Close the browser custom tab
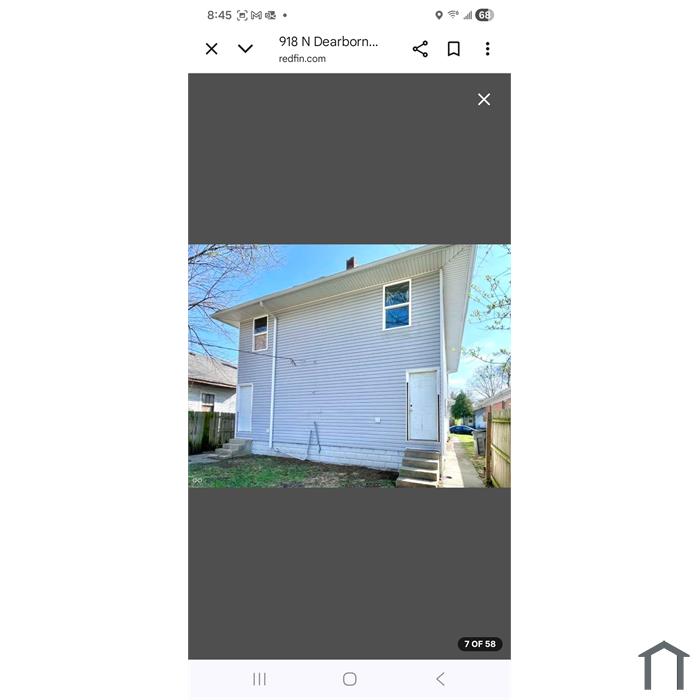 point(212,49)
